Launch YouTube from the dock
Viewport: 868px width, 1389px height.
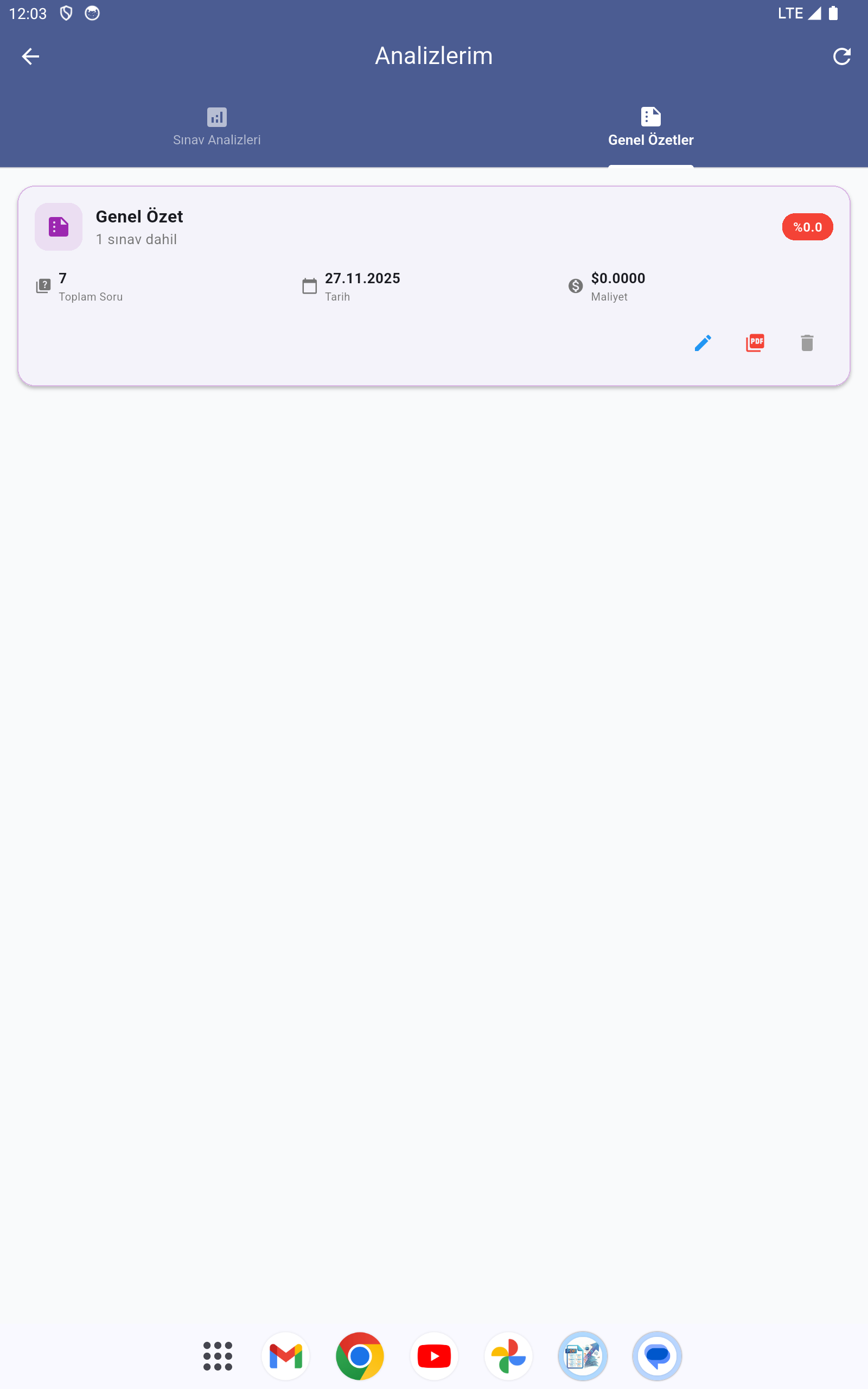[x=434, y=1356]
